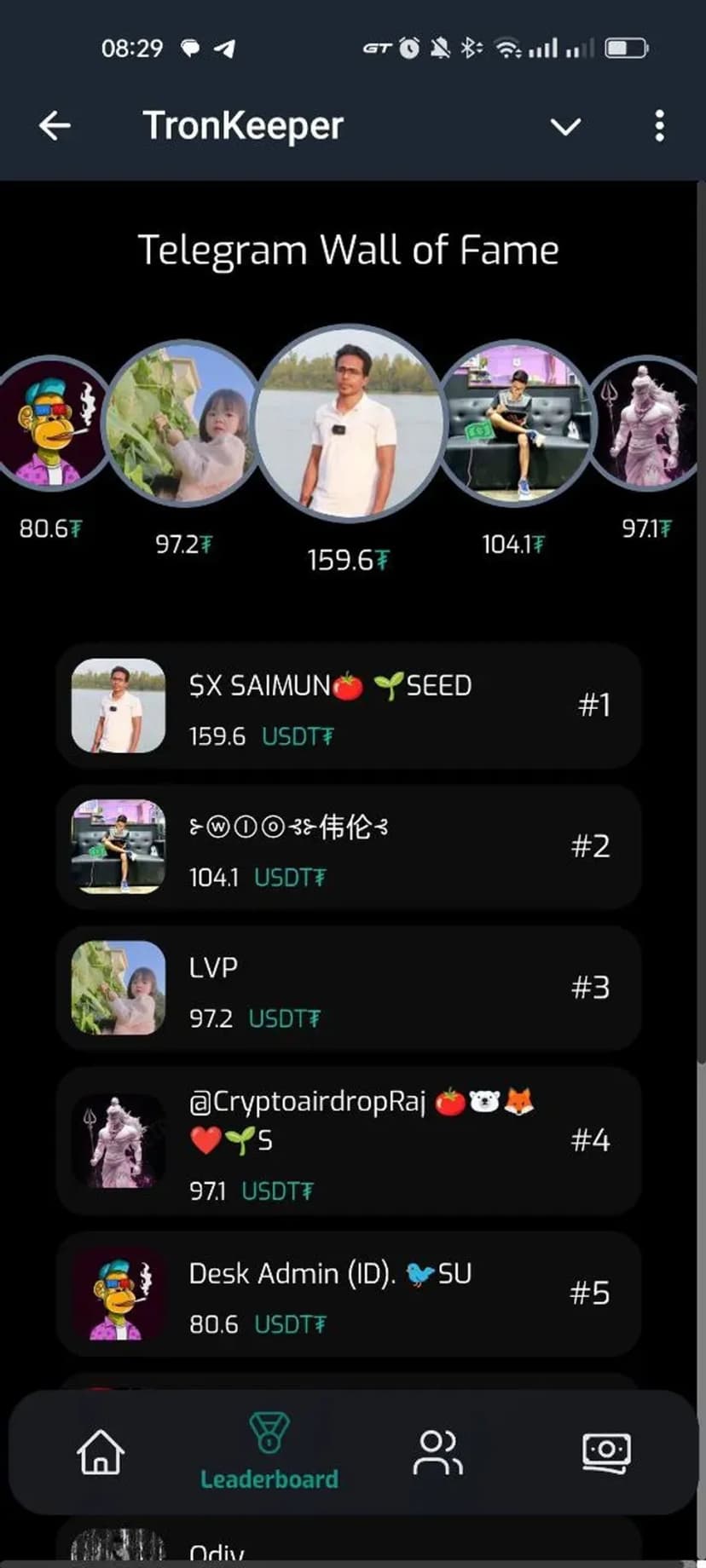Open the three-dot overflow menu
Image resolution: width=706 pixels, height=1568 pixels.
click(x=659, y=126)
